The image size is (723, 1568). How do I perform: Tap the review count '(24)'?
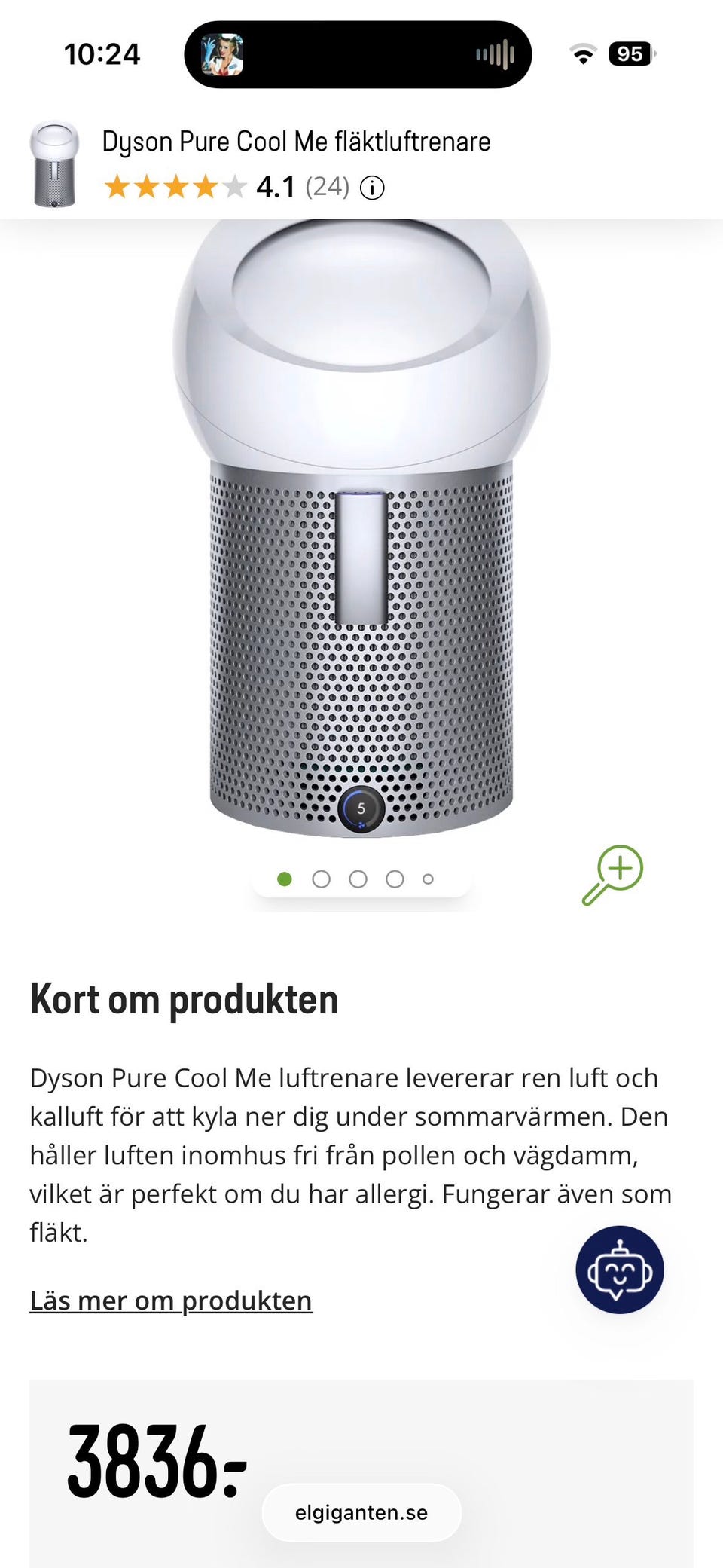(329, 187)
